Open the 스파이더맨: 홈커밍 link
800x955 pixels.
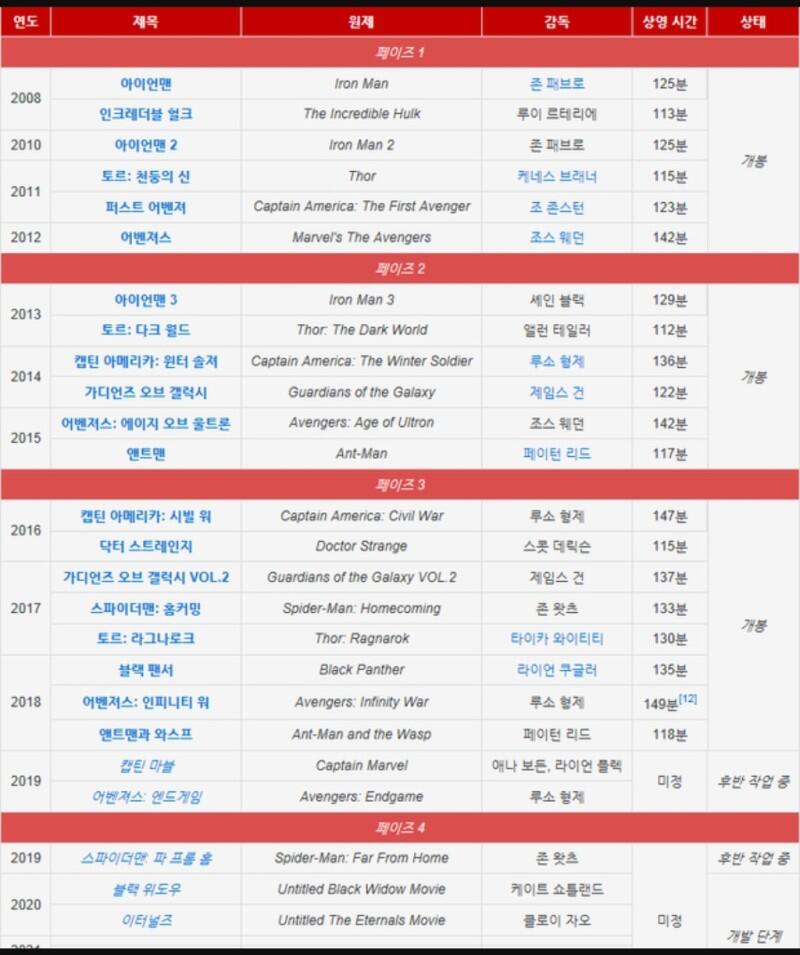point(146,608)
